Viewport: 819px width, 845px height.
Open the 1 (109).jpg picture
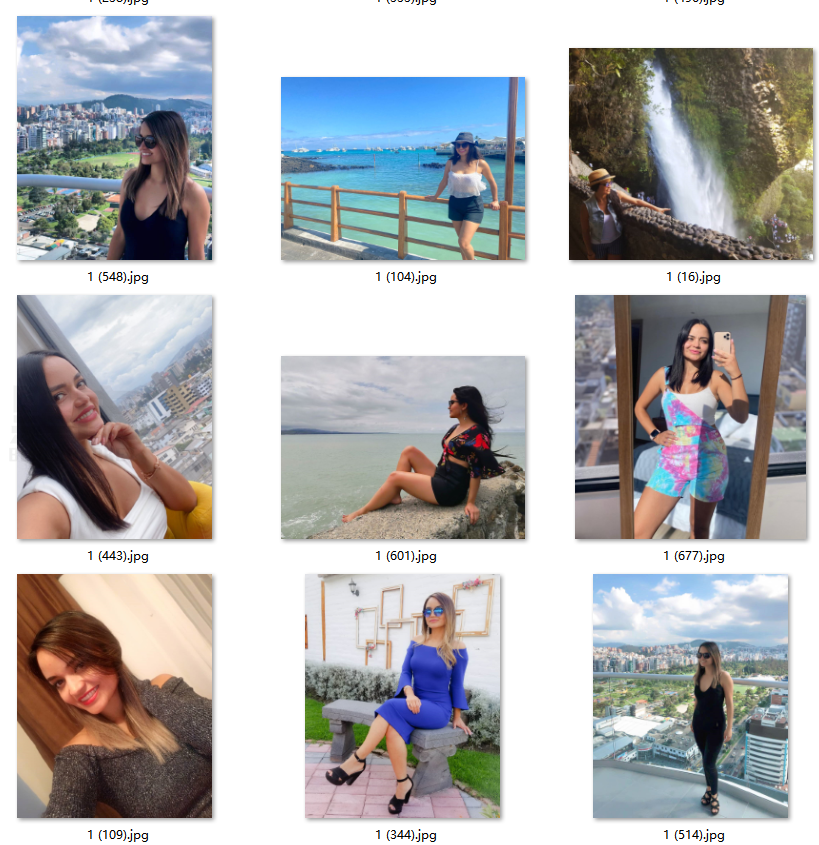[114, 696]
